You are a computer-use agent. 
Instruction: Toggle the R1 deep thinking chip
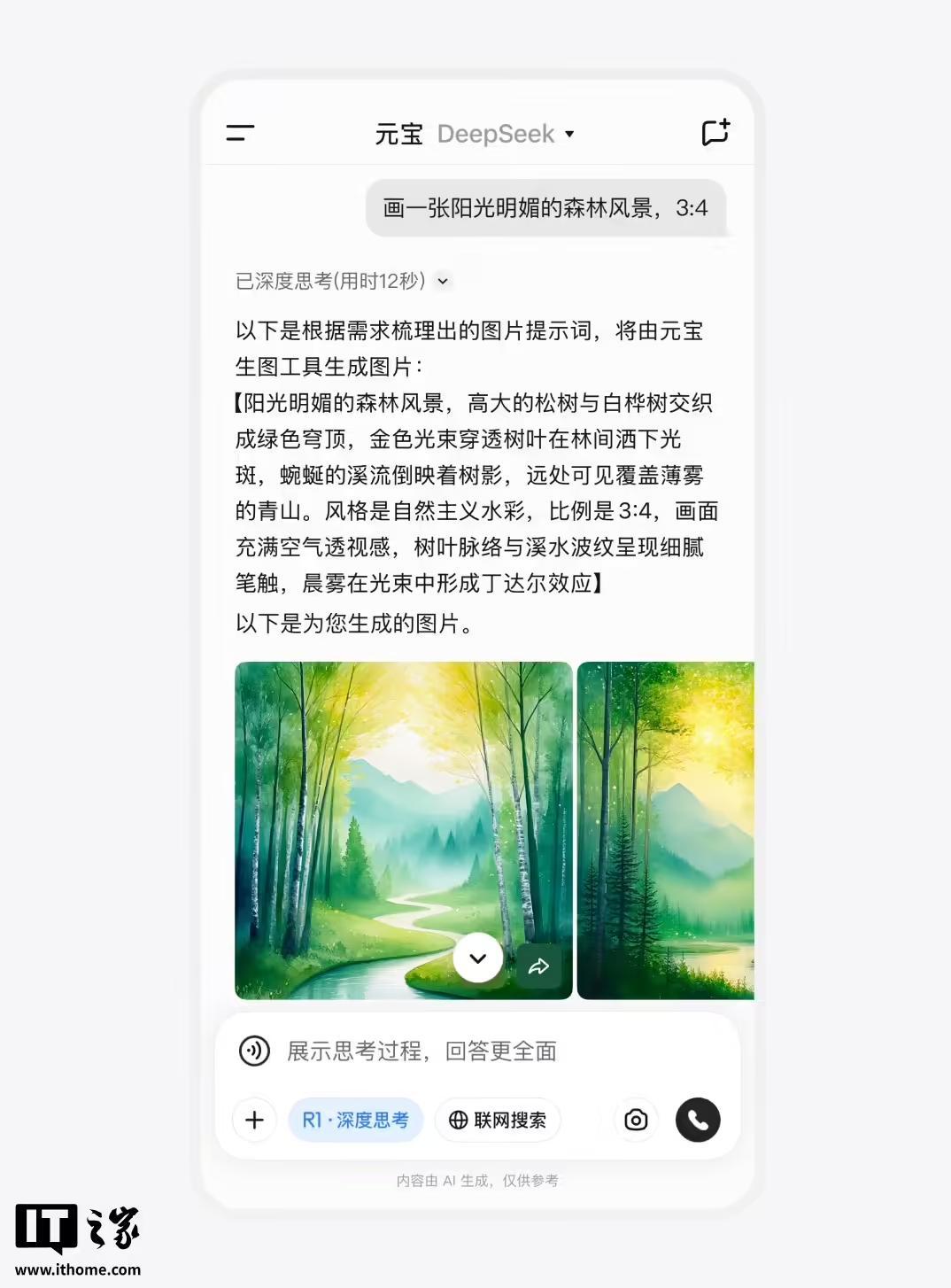click(x=356, y=1120)
